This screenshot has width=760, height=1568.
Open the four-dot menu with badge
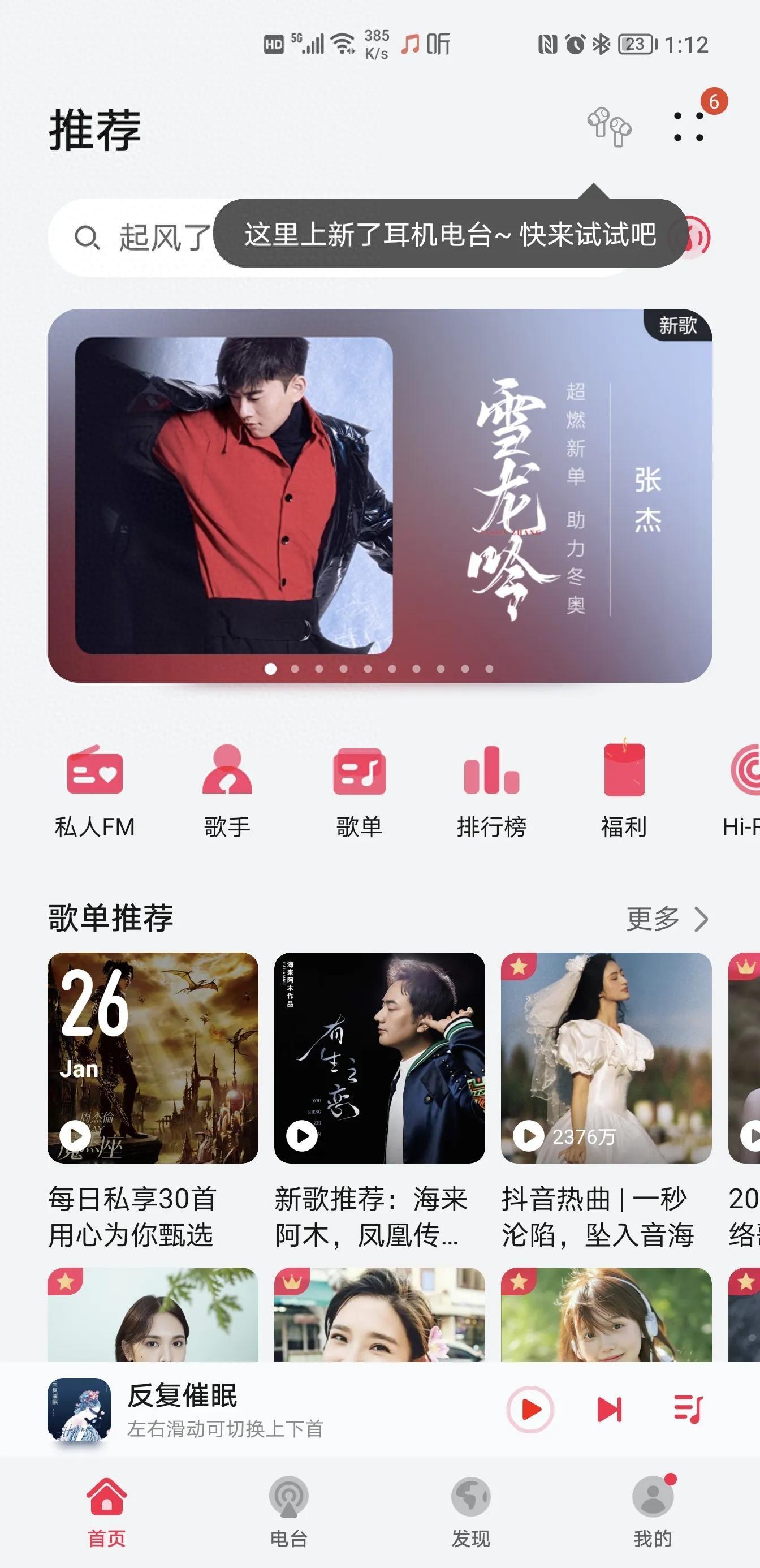click(x=689, y=127)
